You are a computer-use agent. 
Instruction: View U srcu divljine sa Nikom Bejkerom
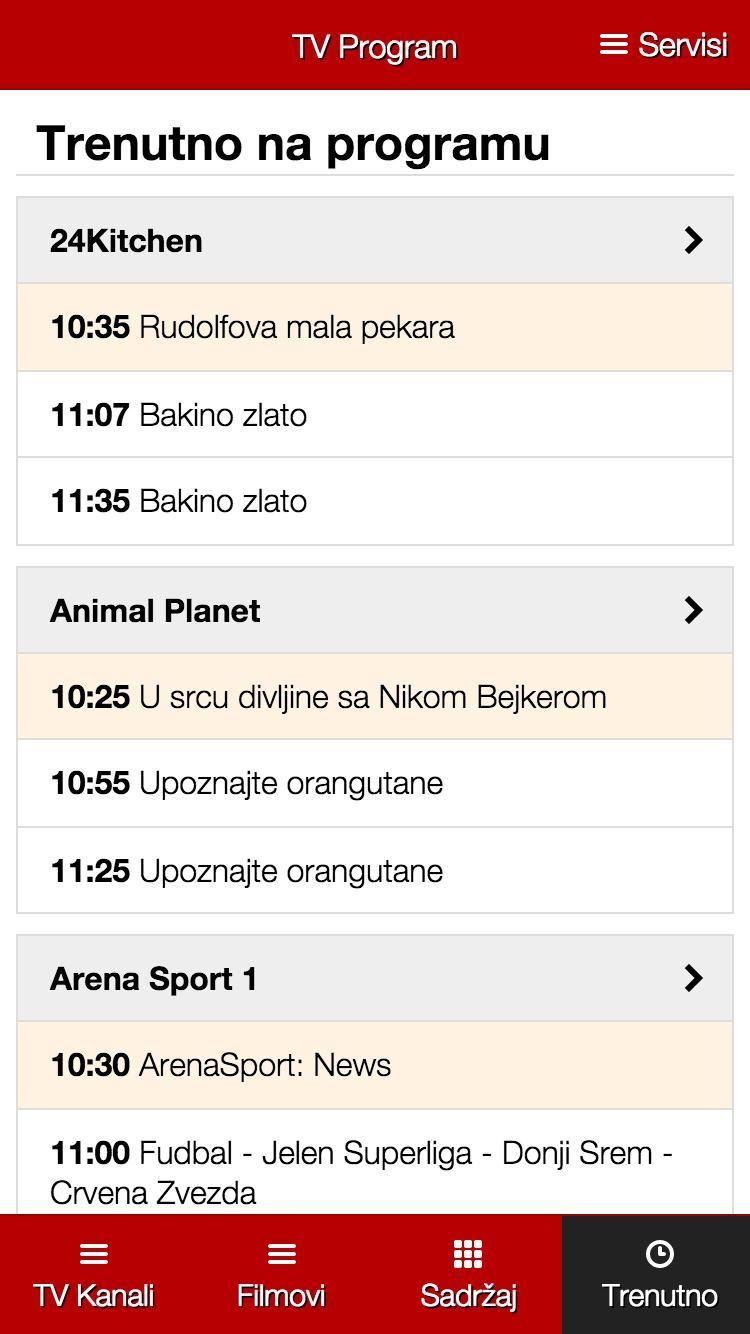(375, 697)
